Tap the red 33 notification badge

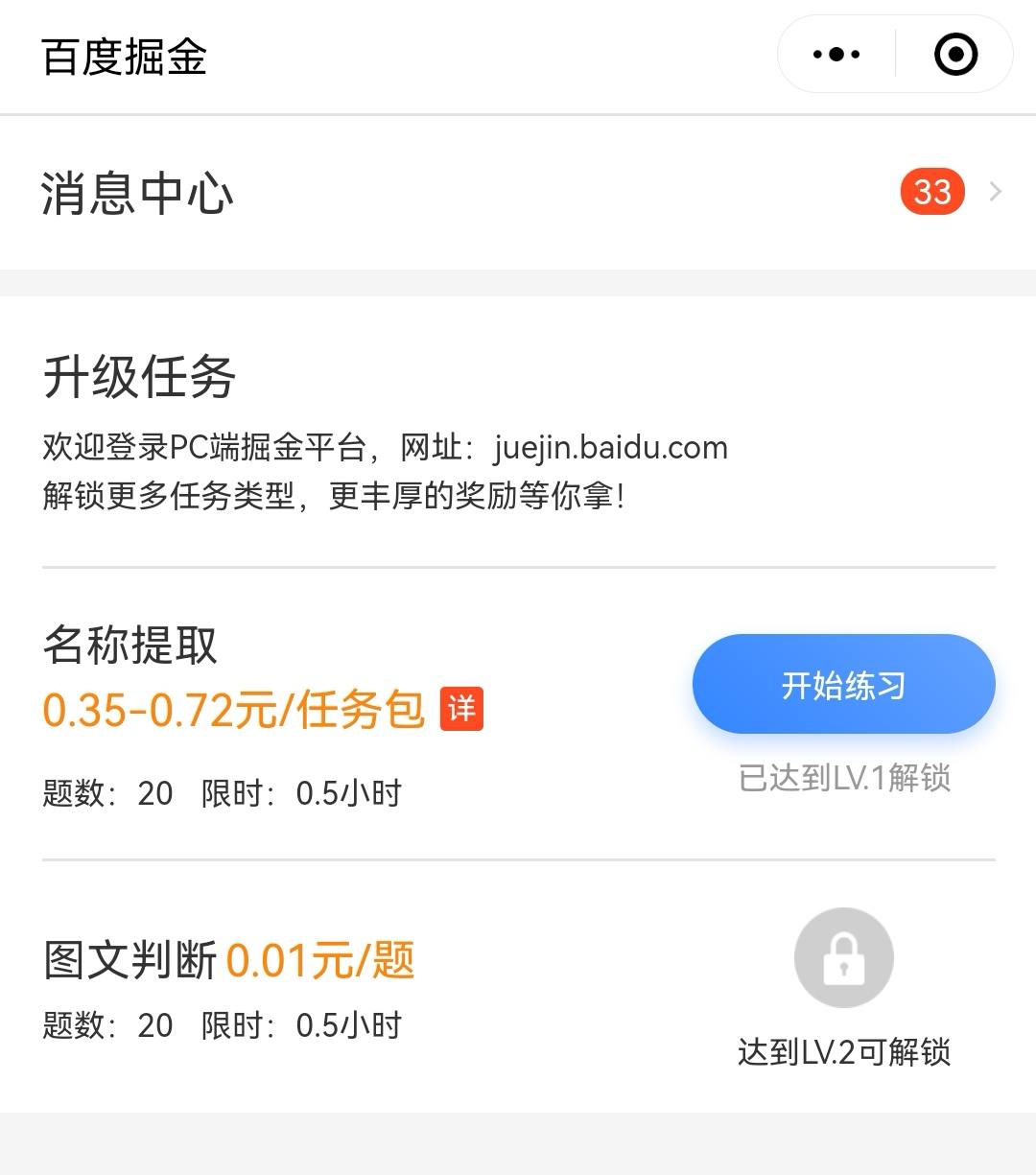pyautogui.click(x=931, y=192)
